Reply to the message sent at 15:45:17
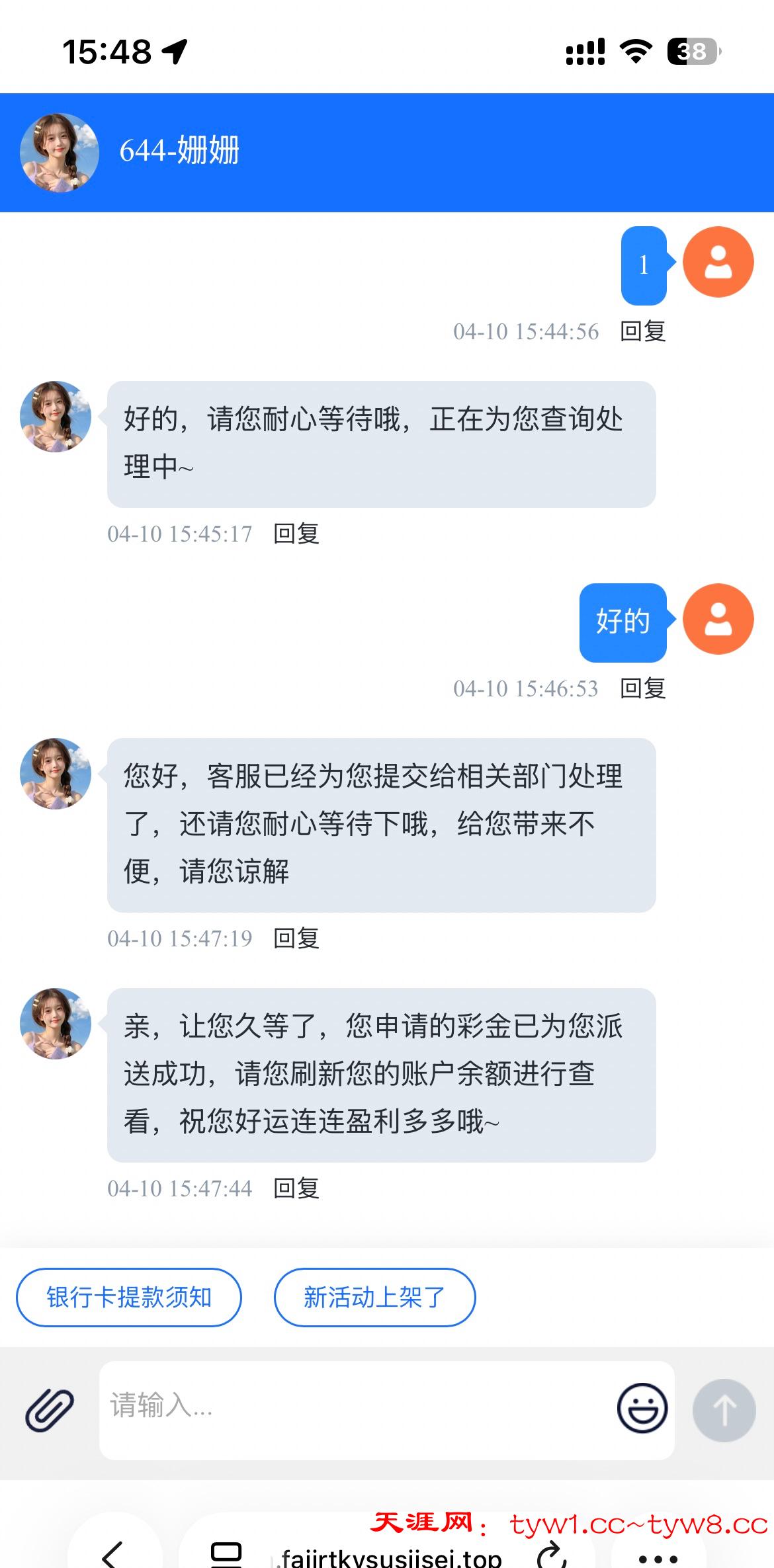Image resolution: width=774 pixels, height=1568 pixels. 296,534
